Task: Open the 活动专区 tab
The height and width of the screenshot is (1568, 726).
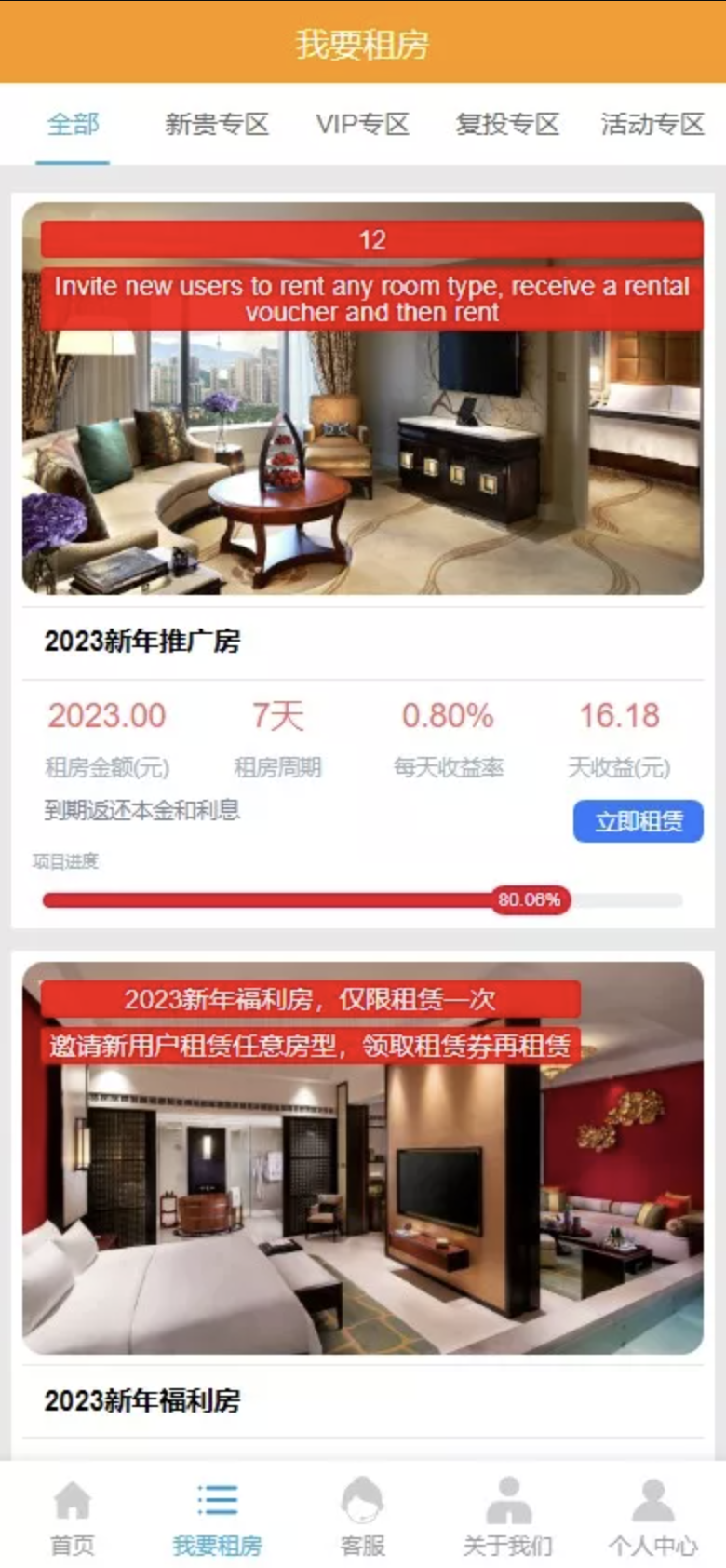Action: click(x=652, y=124)
